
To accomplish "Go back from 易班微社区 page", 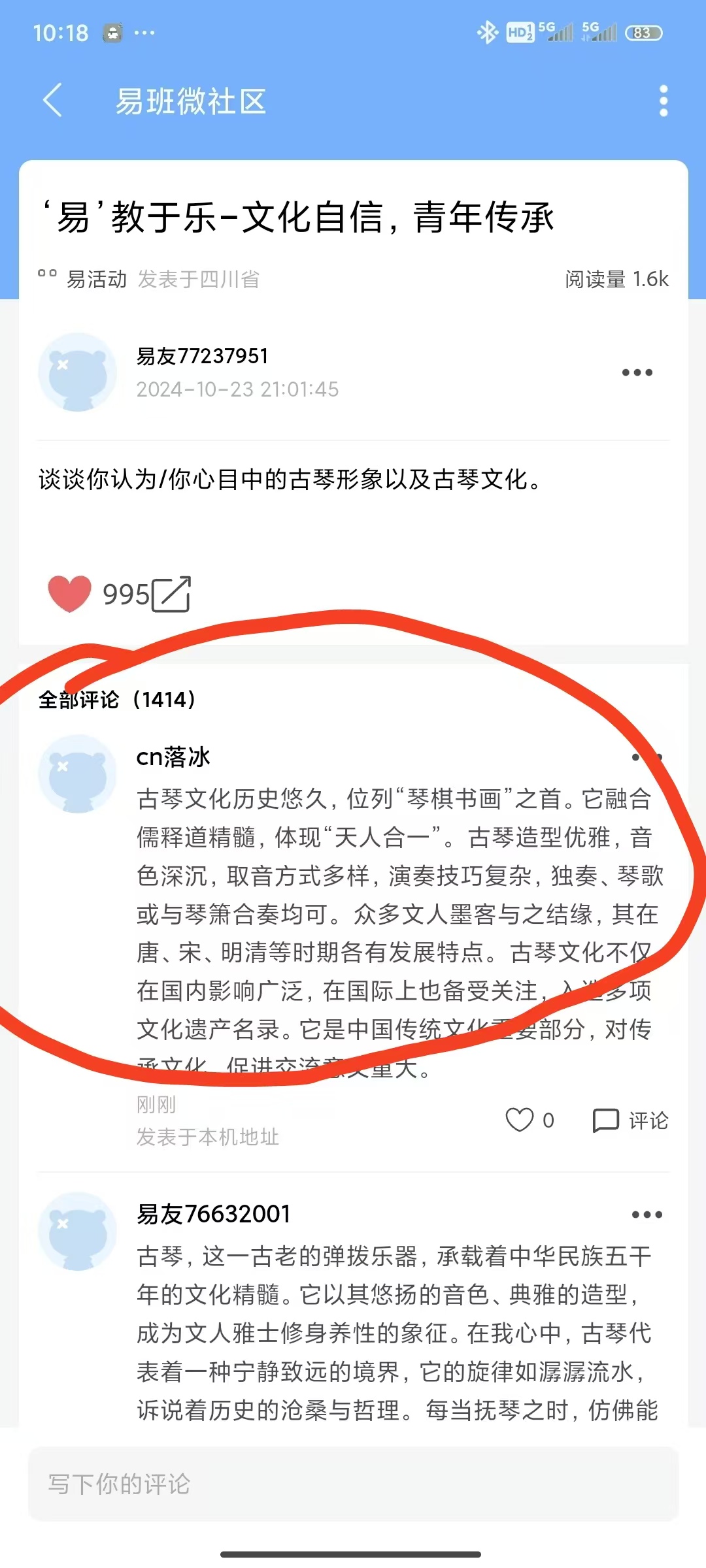I will [53, 101].
